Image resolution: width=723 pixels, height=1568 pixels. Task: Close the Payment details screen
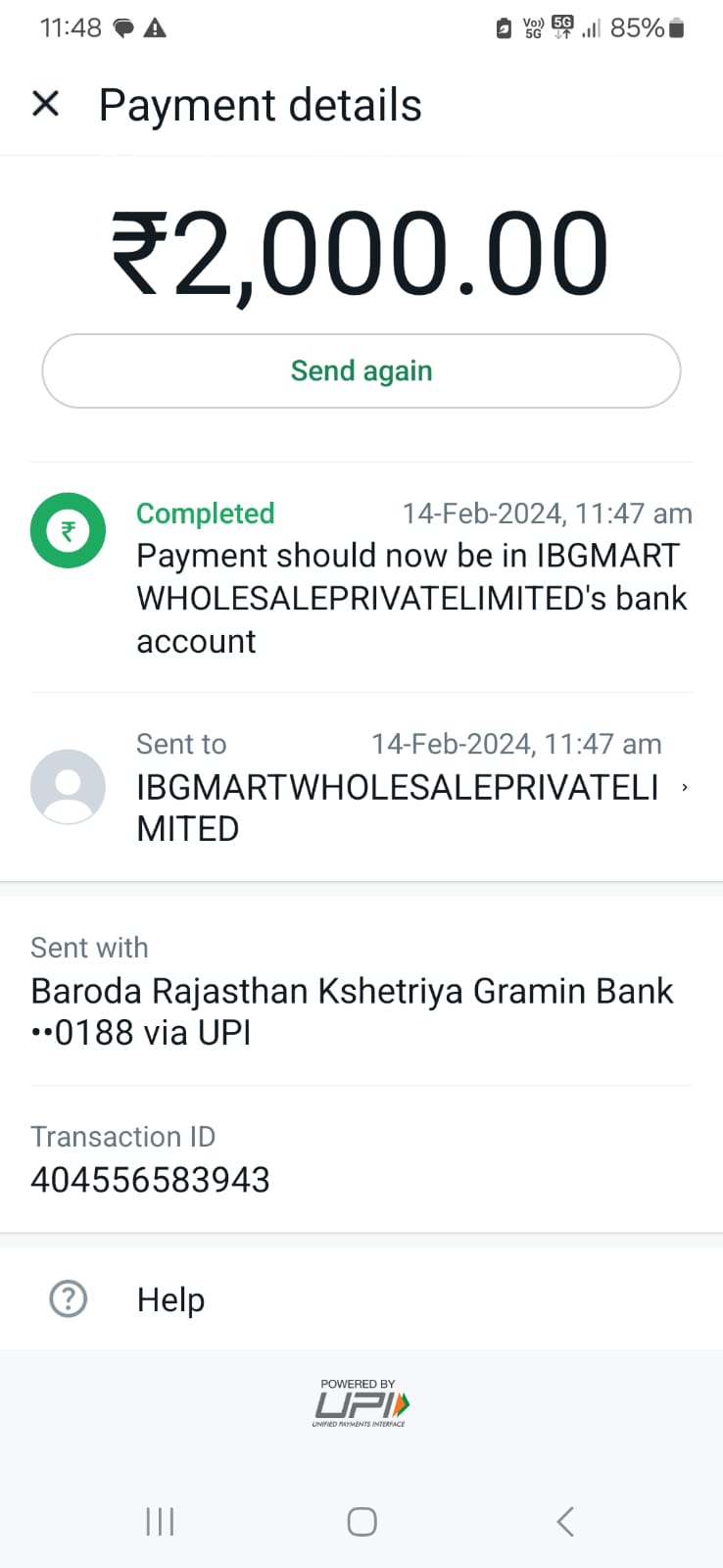[46, 103]
